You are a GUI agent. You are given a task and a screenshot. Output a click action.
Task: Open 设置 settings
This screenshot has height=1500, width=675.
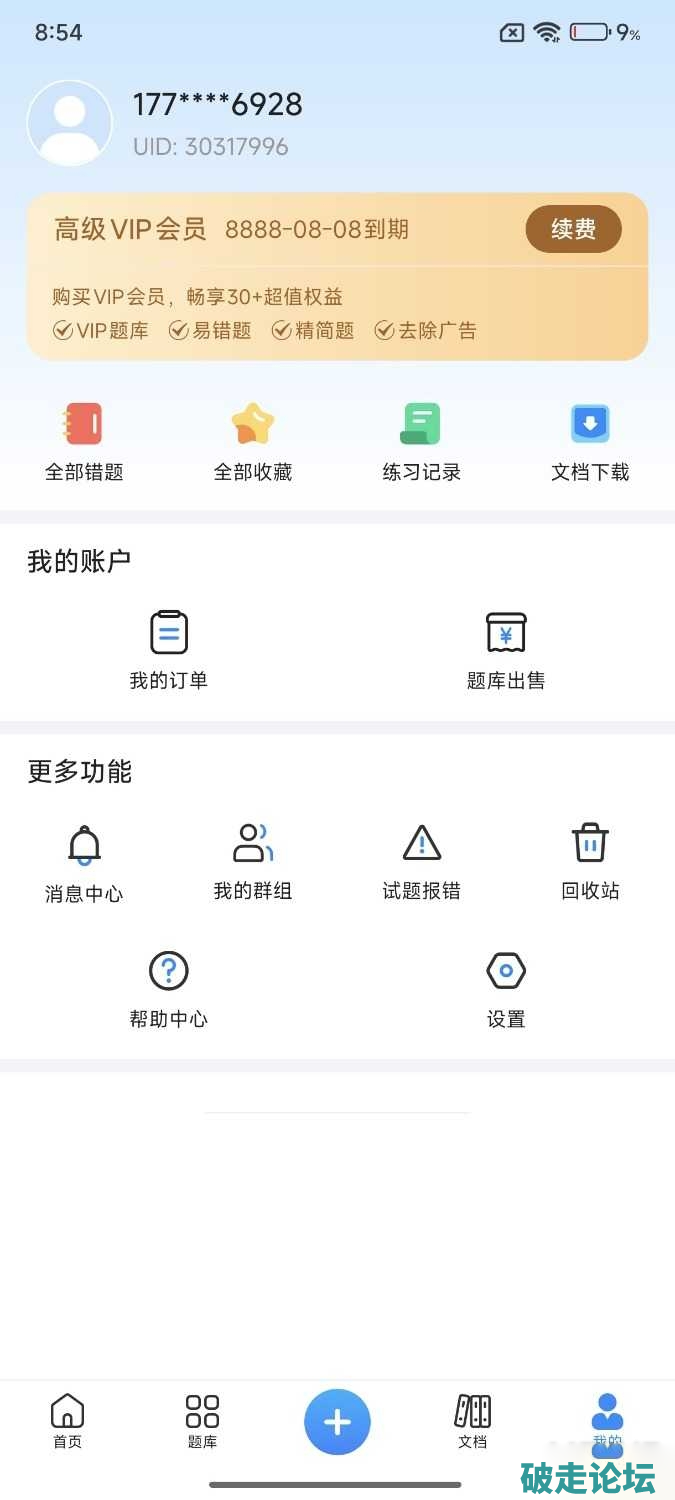point(506,989)
